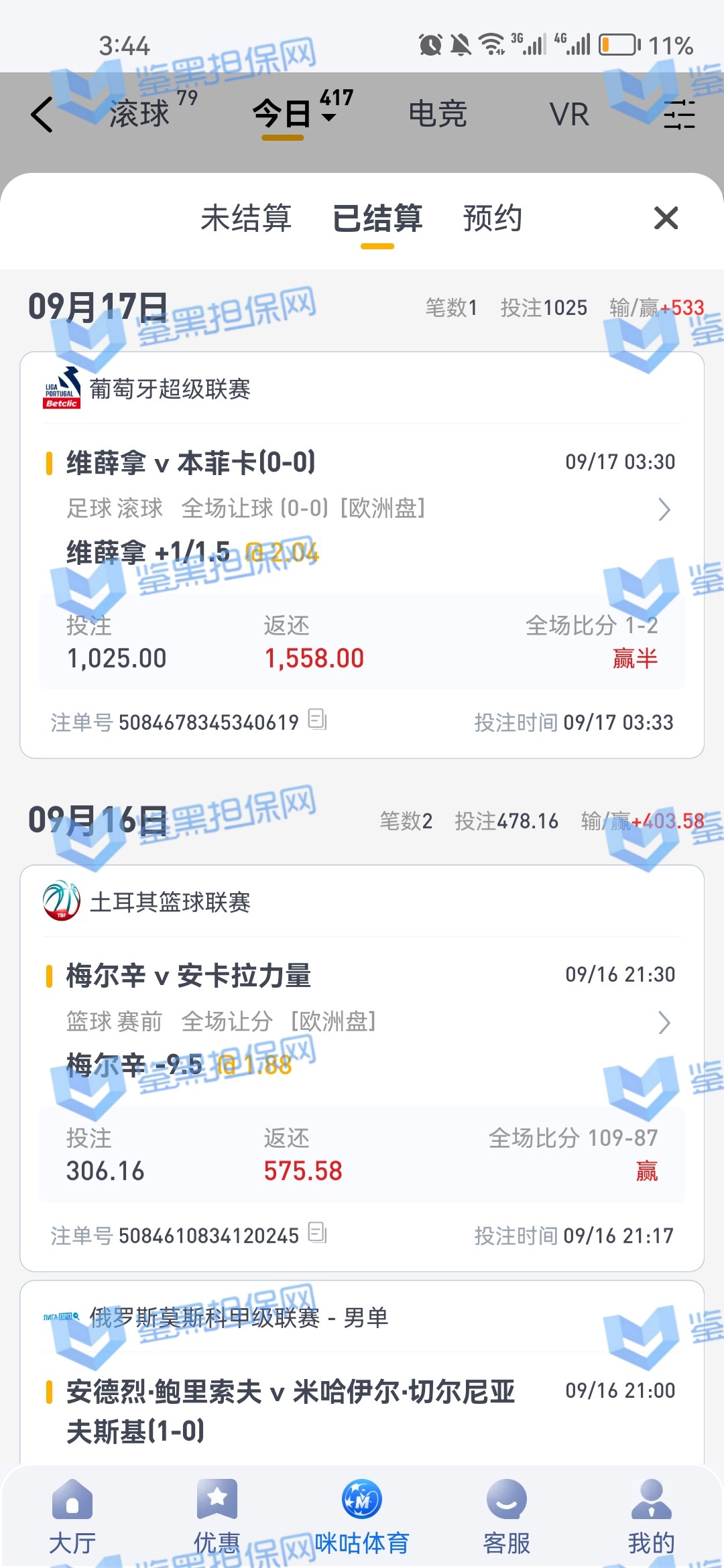Switch to the 电竞 tab
The width and height of the screenshot is (724, 1568).
point(437,114)
